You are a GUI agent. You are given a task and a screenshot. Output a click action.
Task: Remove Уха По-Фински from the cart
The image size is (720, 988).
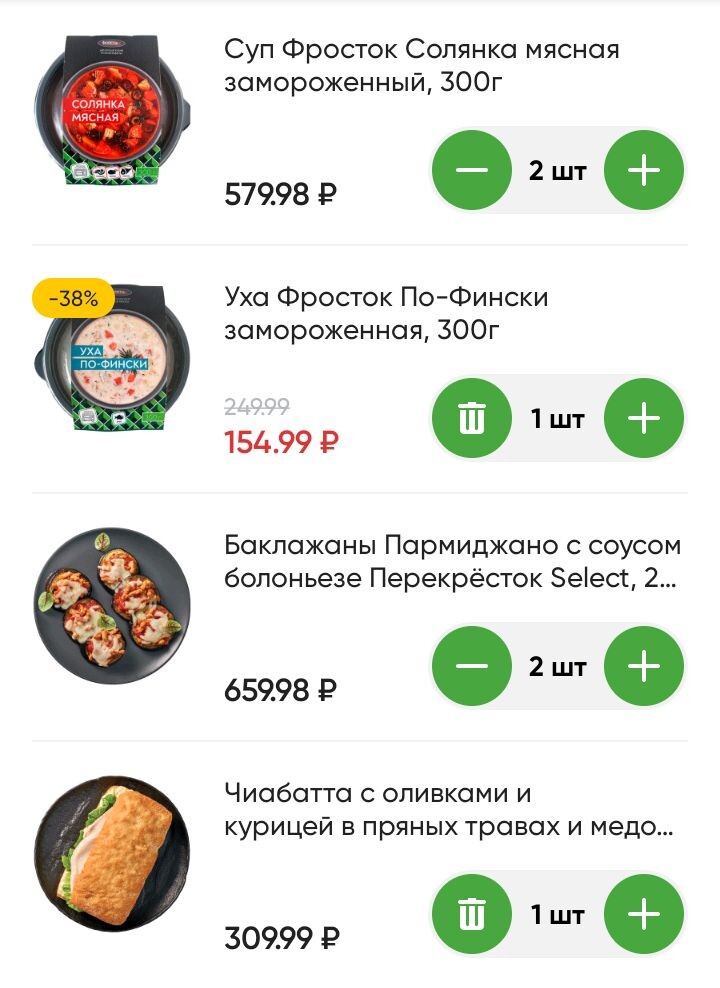coord(471,418)
